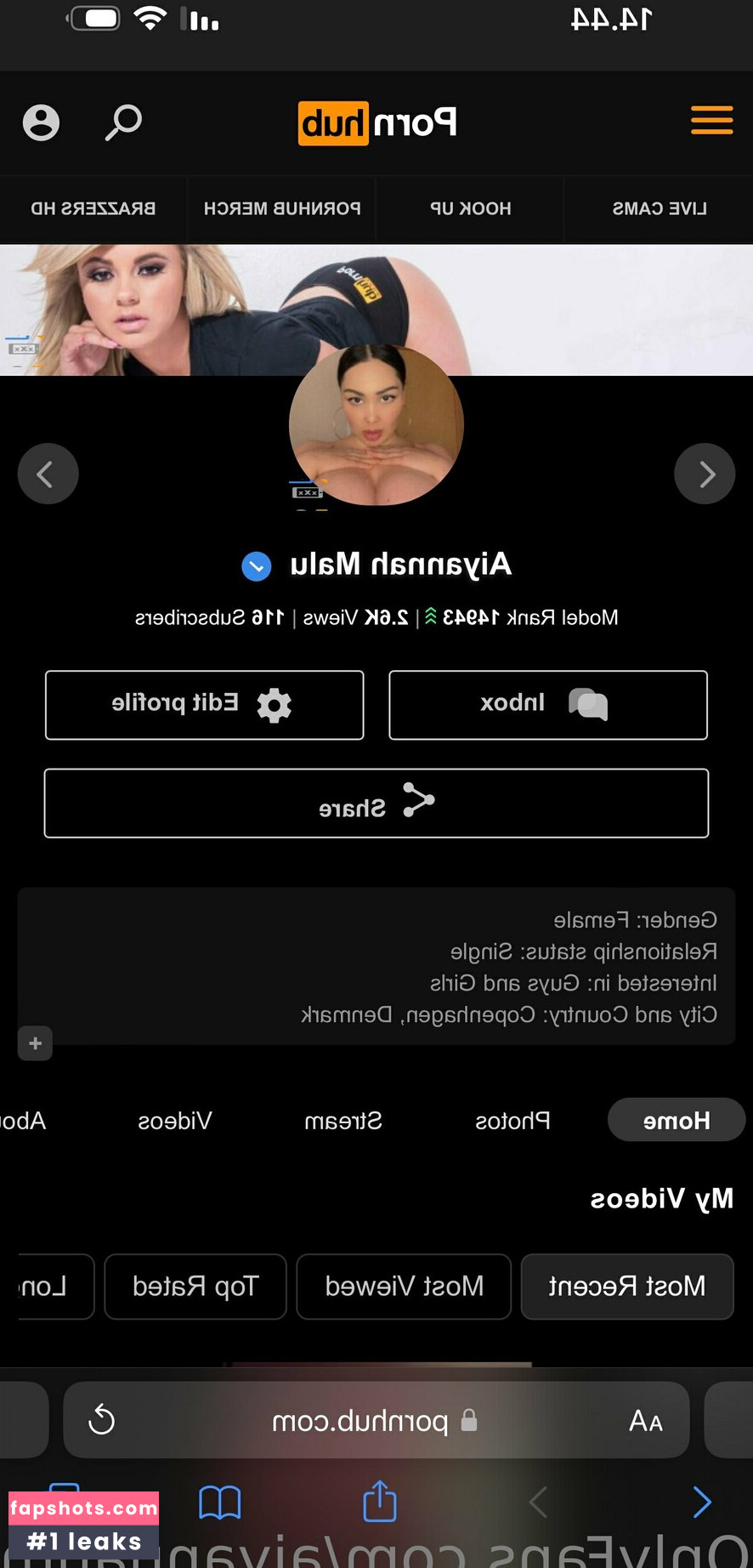
Task: Open the user account icon
Action: click(x=41, y=122)
